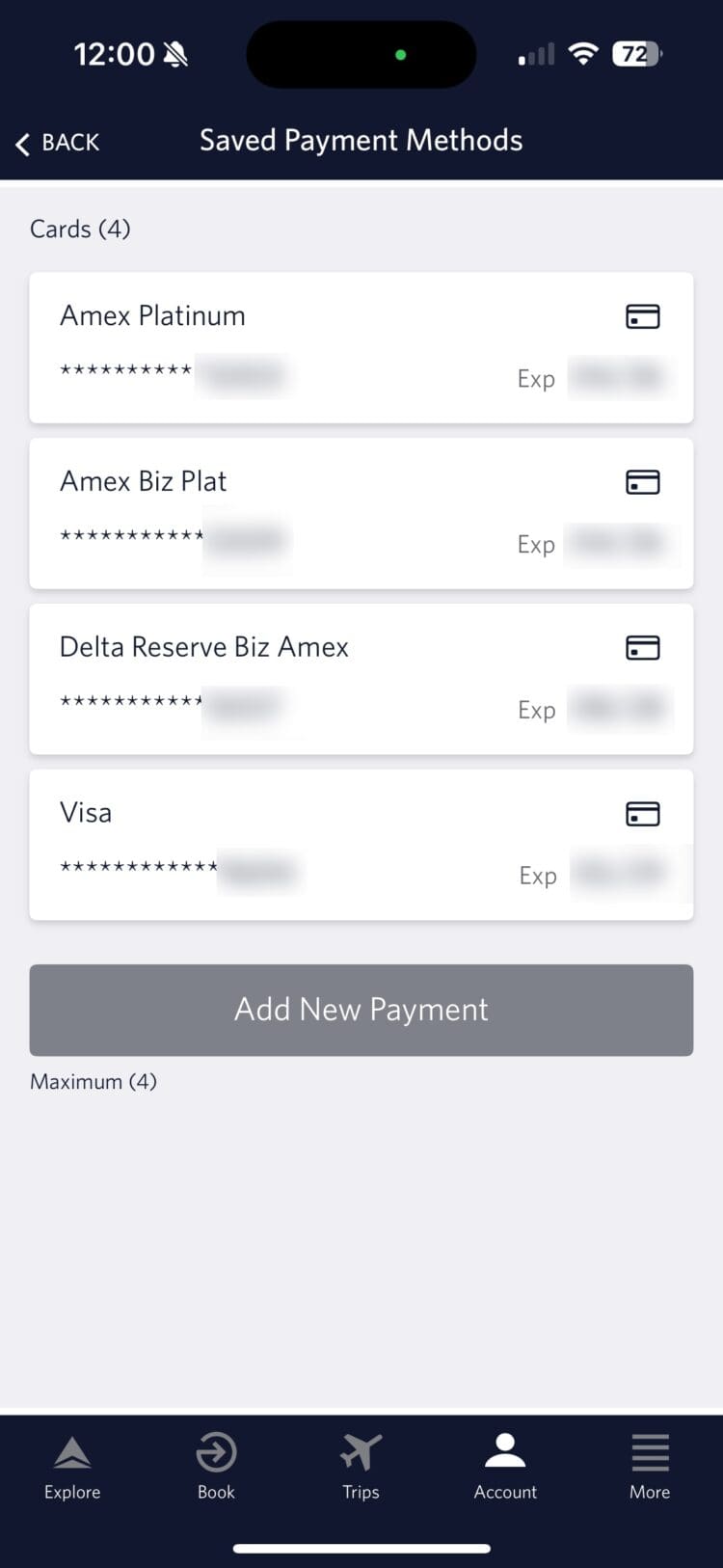Tap the More menu icon

649,1451
